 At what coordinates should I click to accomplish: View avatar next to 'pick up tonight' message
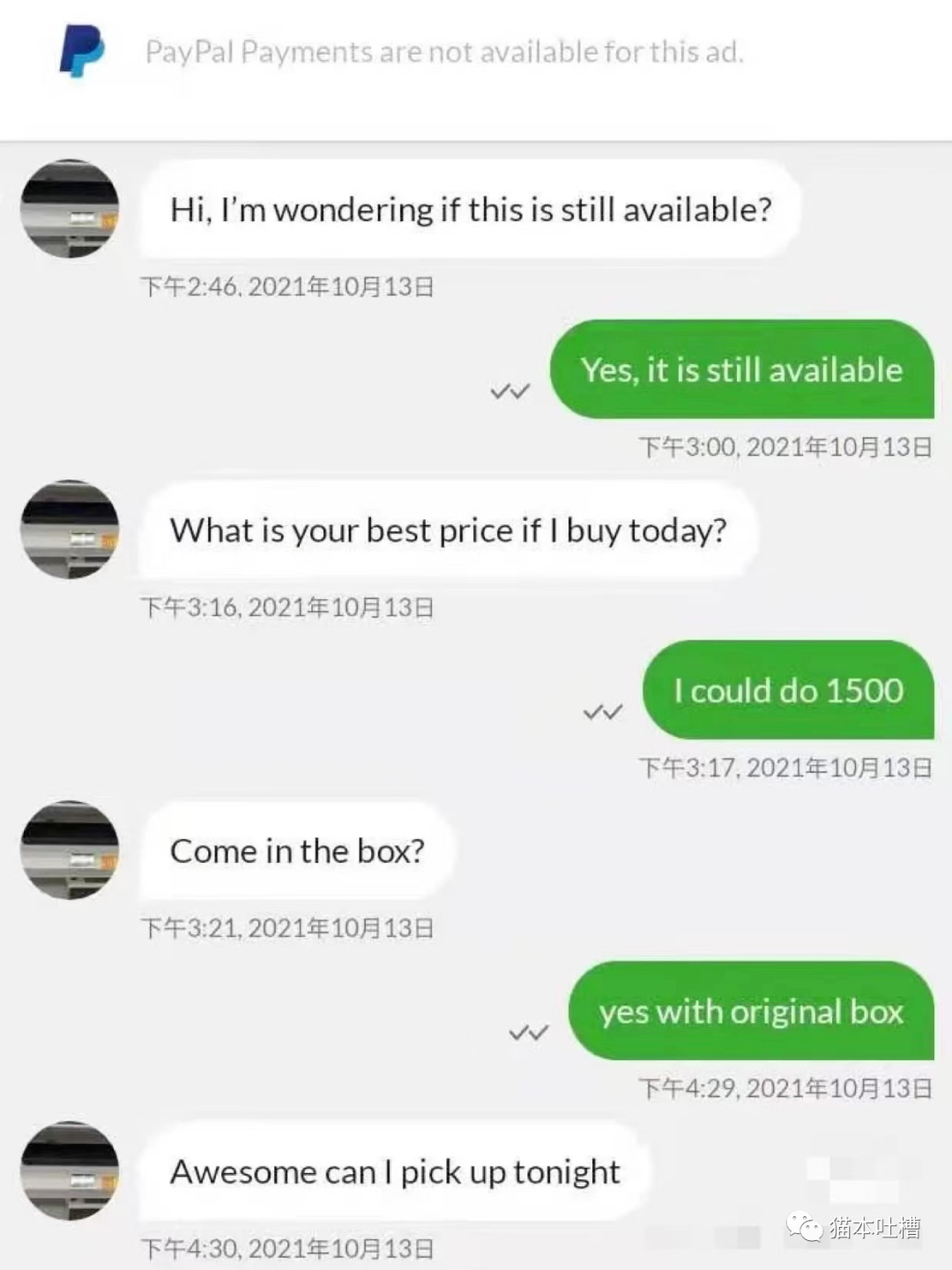[x=70, y=1171]
